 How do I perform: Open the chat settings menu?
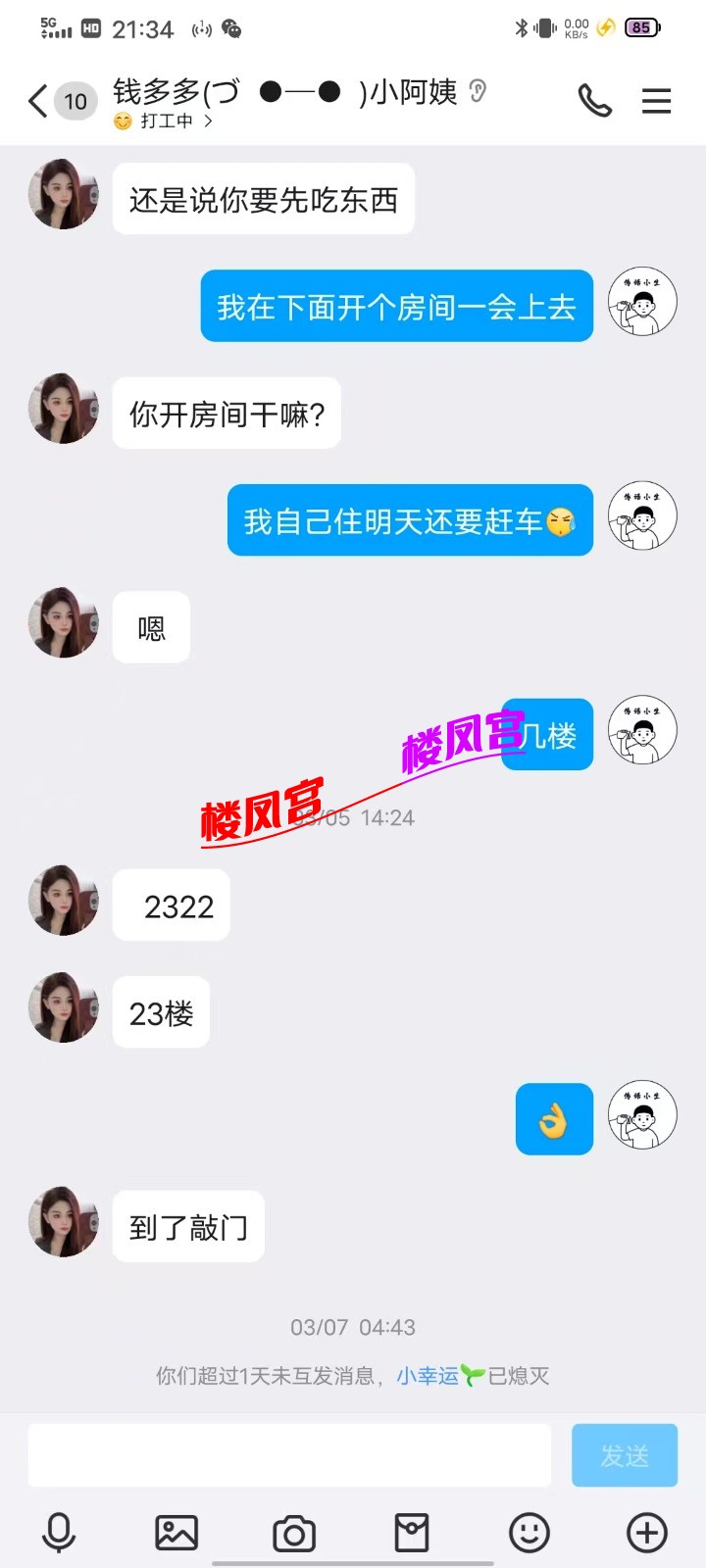coord(656,101)
